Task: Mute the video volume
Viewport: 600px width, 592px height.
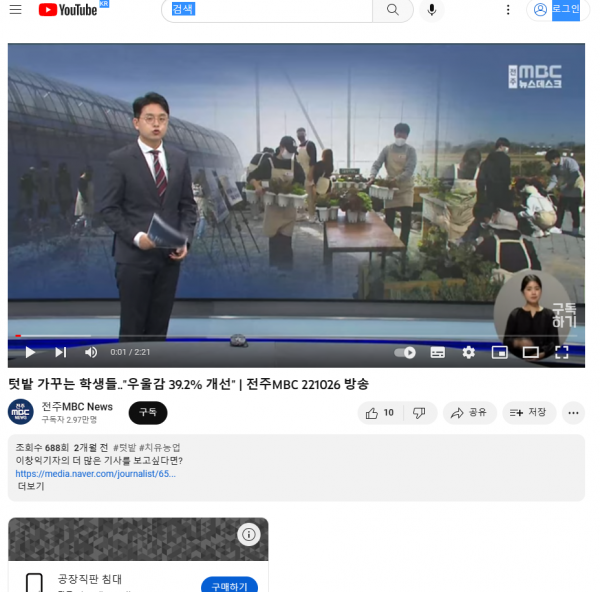Action: point(91,352)
